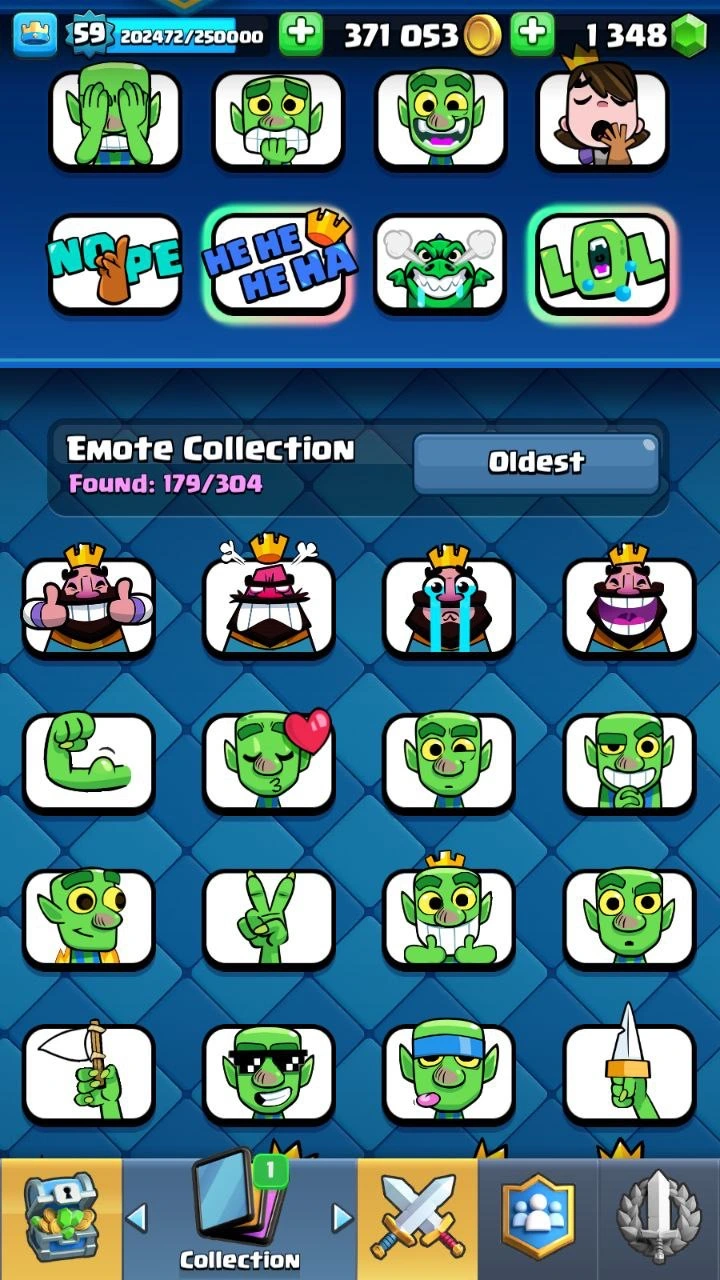Switch to the Battle crossed swords tab
720x1280 pixels.
coord(417,1218)
